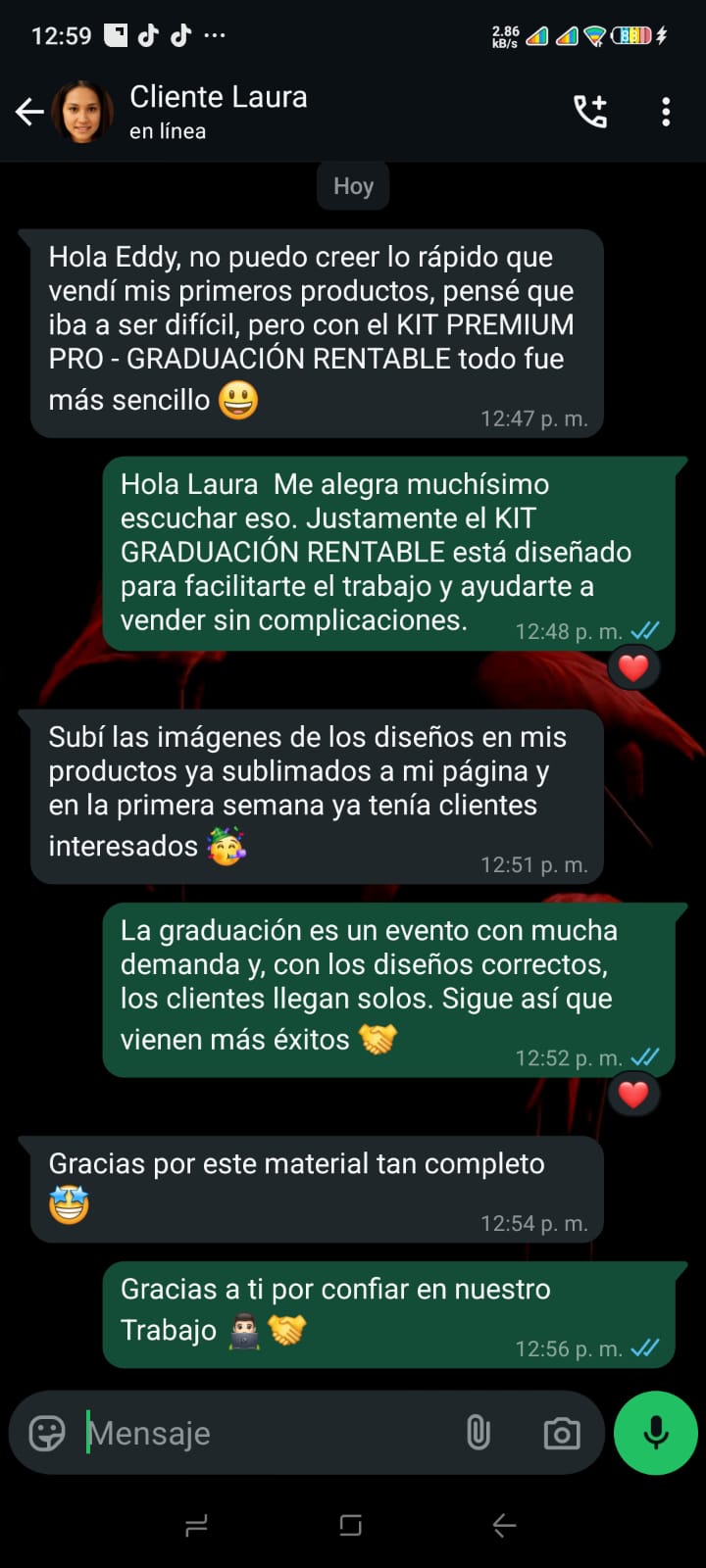The width and height of the screenshot is (706, 1568).
Task: Open the camera from the message bar
Action: click(x=562, y=1433)
